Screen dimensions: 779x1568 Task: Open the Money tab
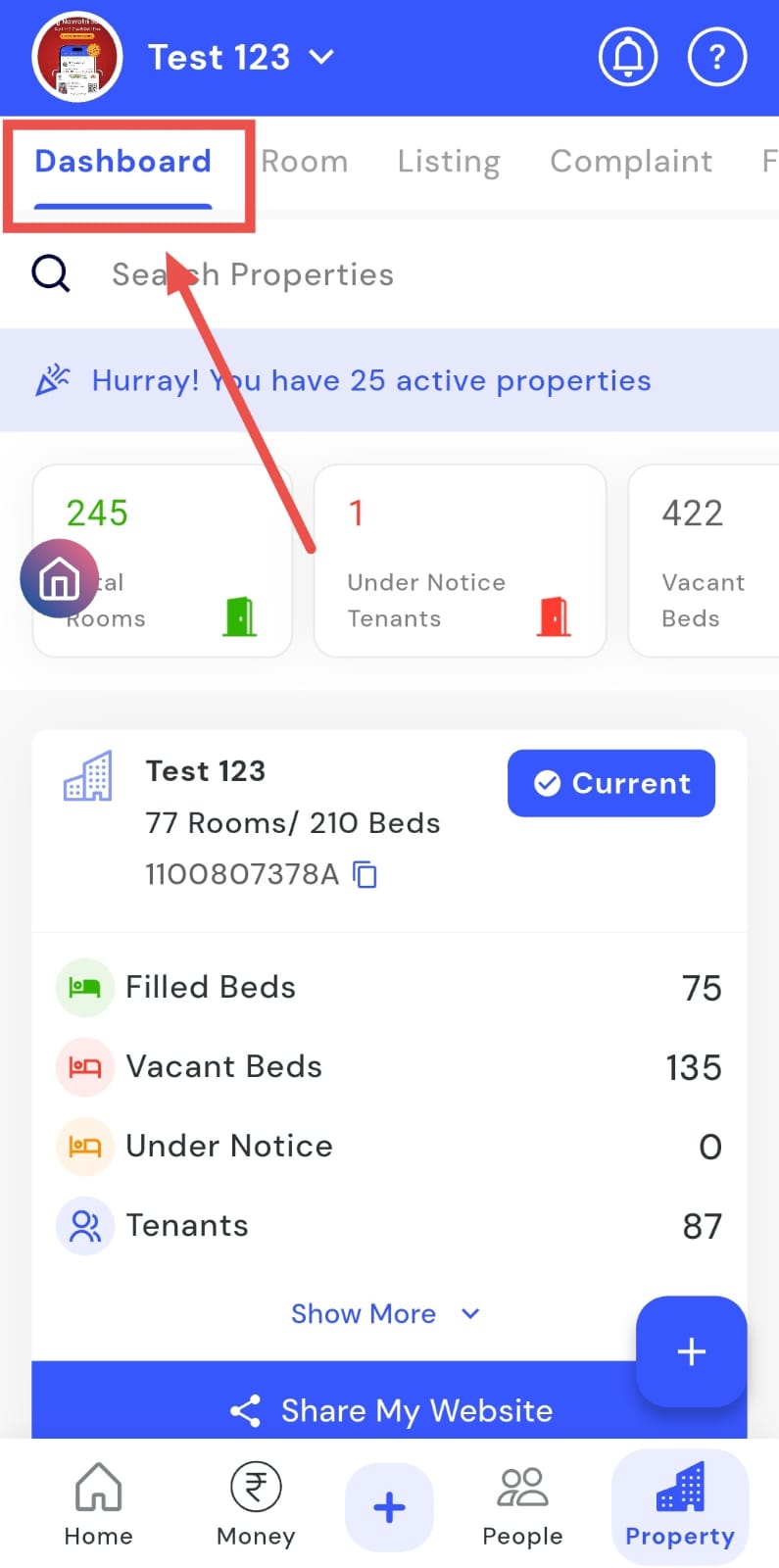pos(256,1504)
